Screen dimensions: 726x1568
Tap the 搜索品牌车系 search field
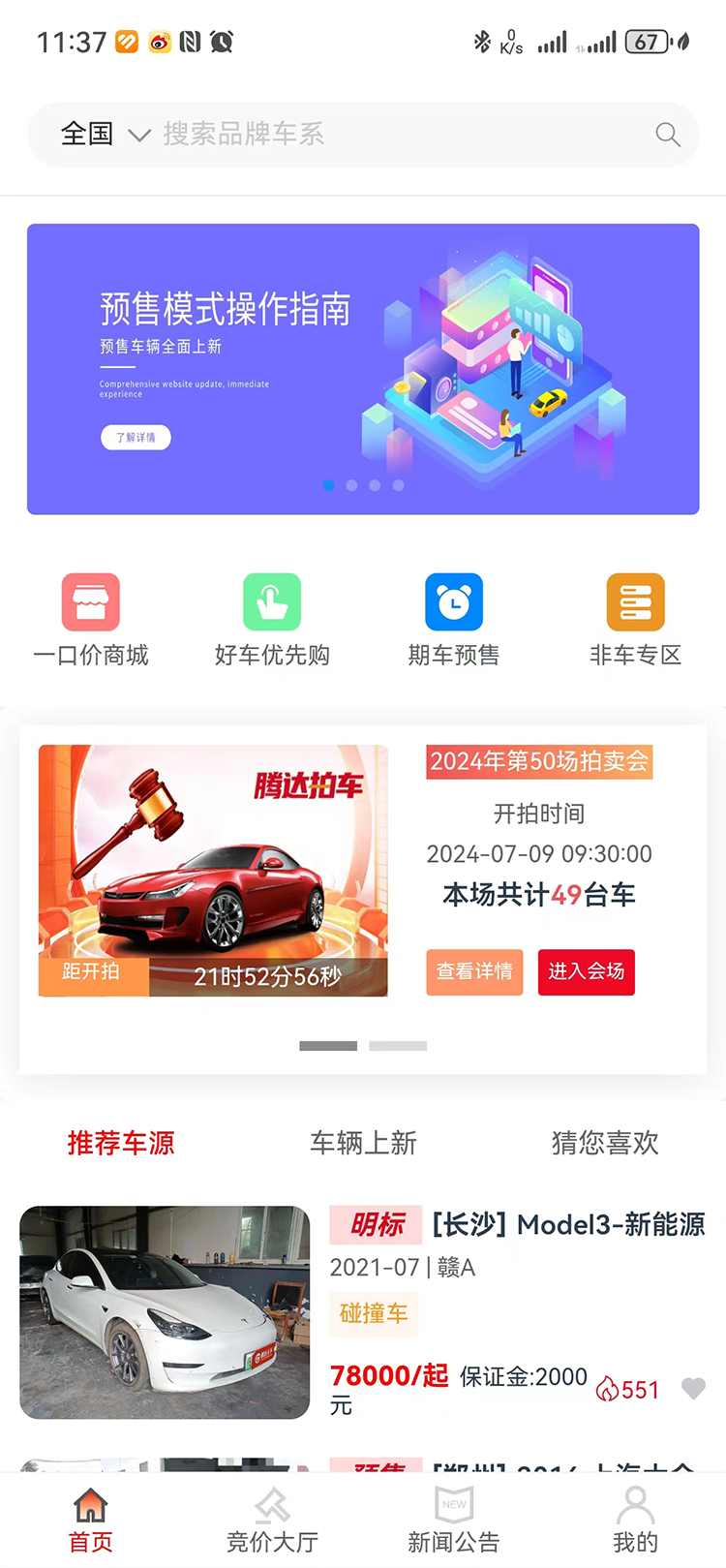387,135
